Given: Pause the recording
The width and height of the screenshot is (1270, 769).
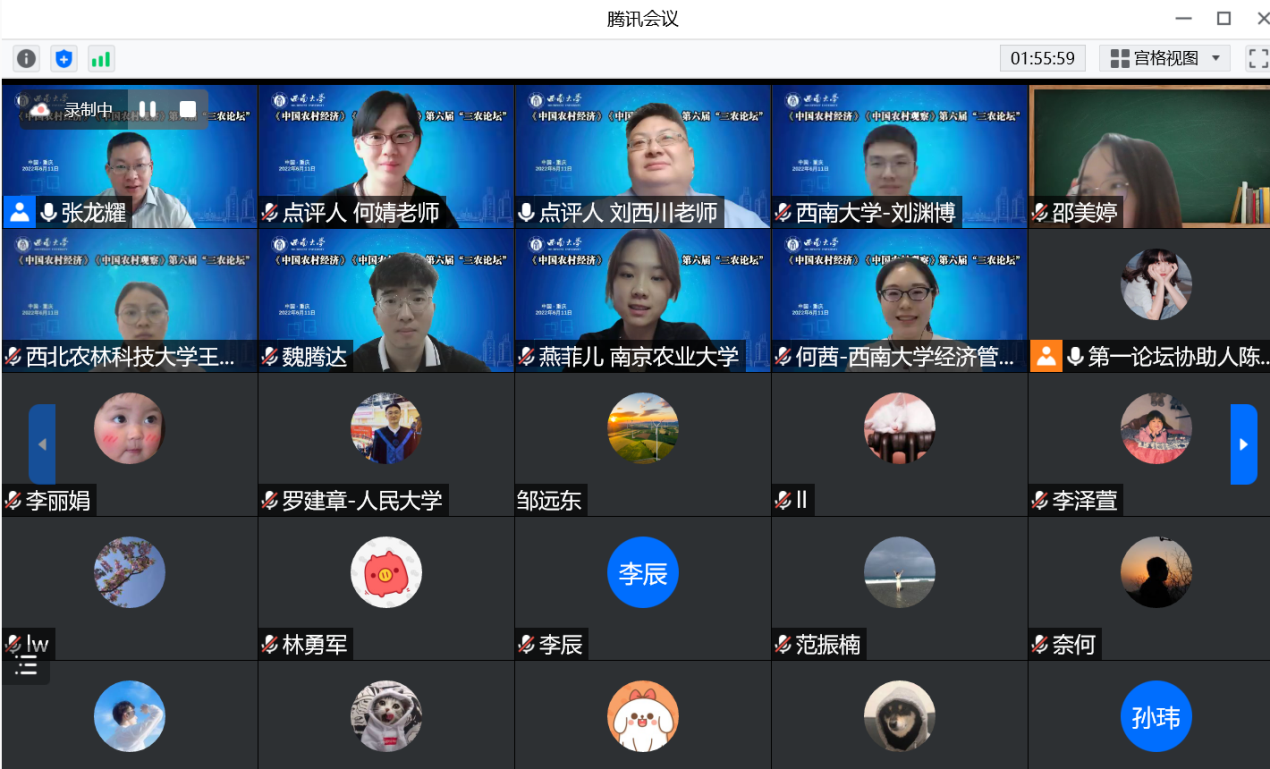Looking at the screenshot, I should tap(148, 109).
